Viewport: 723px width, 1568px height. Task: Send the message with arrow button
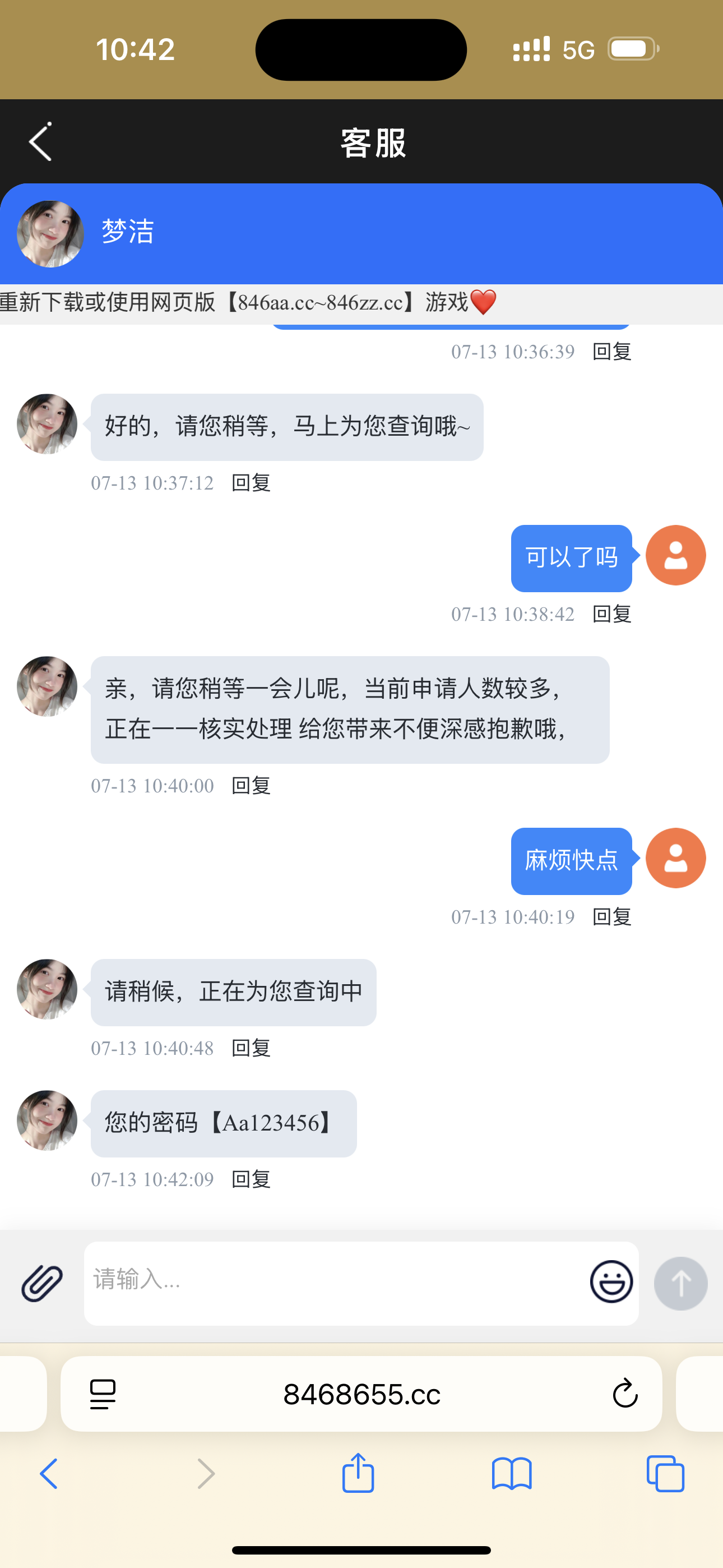[x=680, y=1283]
